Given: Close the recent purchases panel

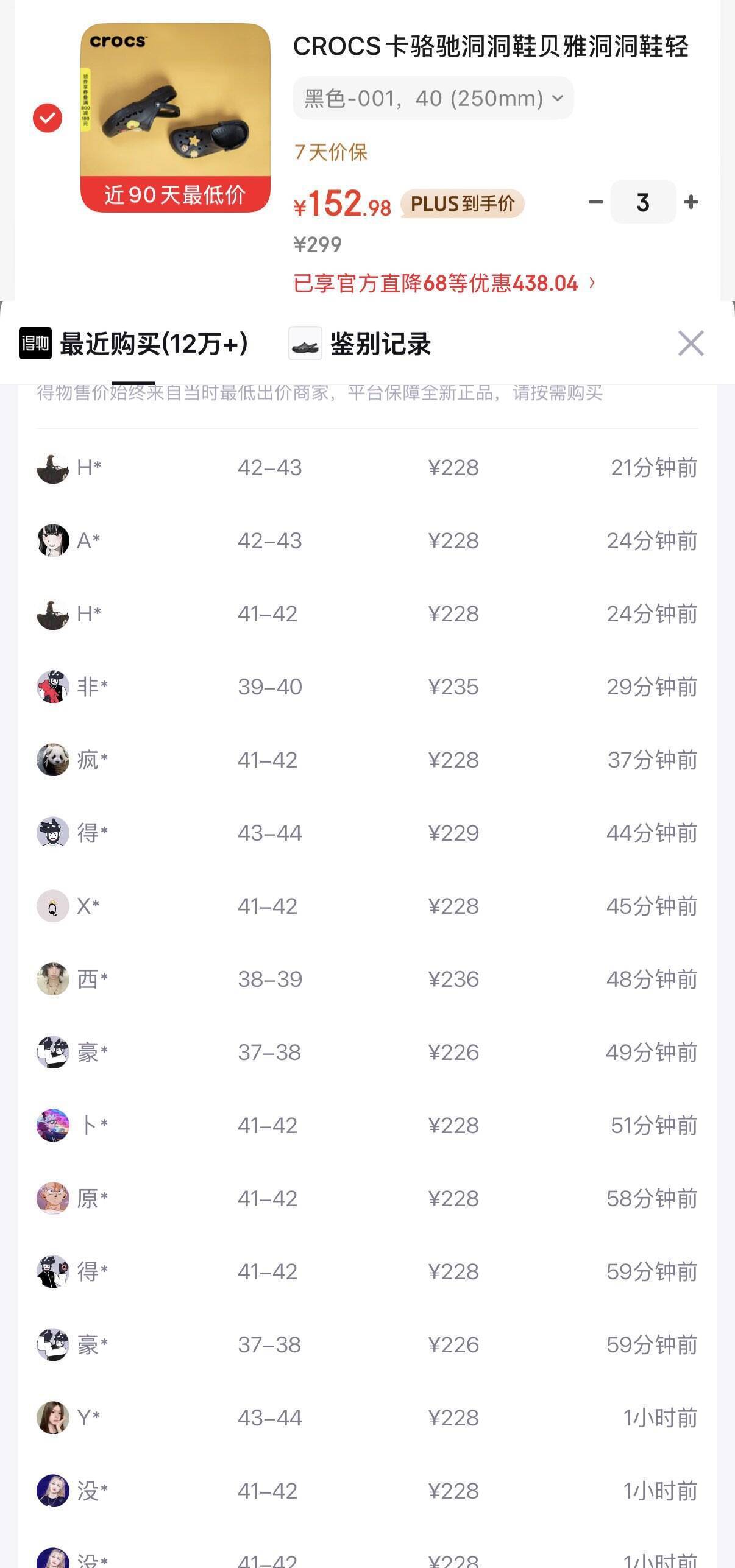Looking at the screenshot, I should [691, 344].
